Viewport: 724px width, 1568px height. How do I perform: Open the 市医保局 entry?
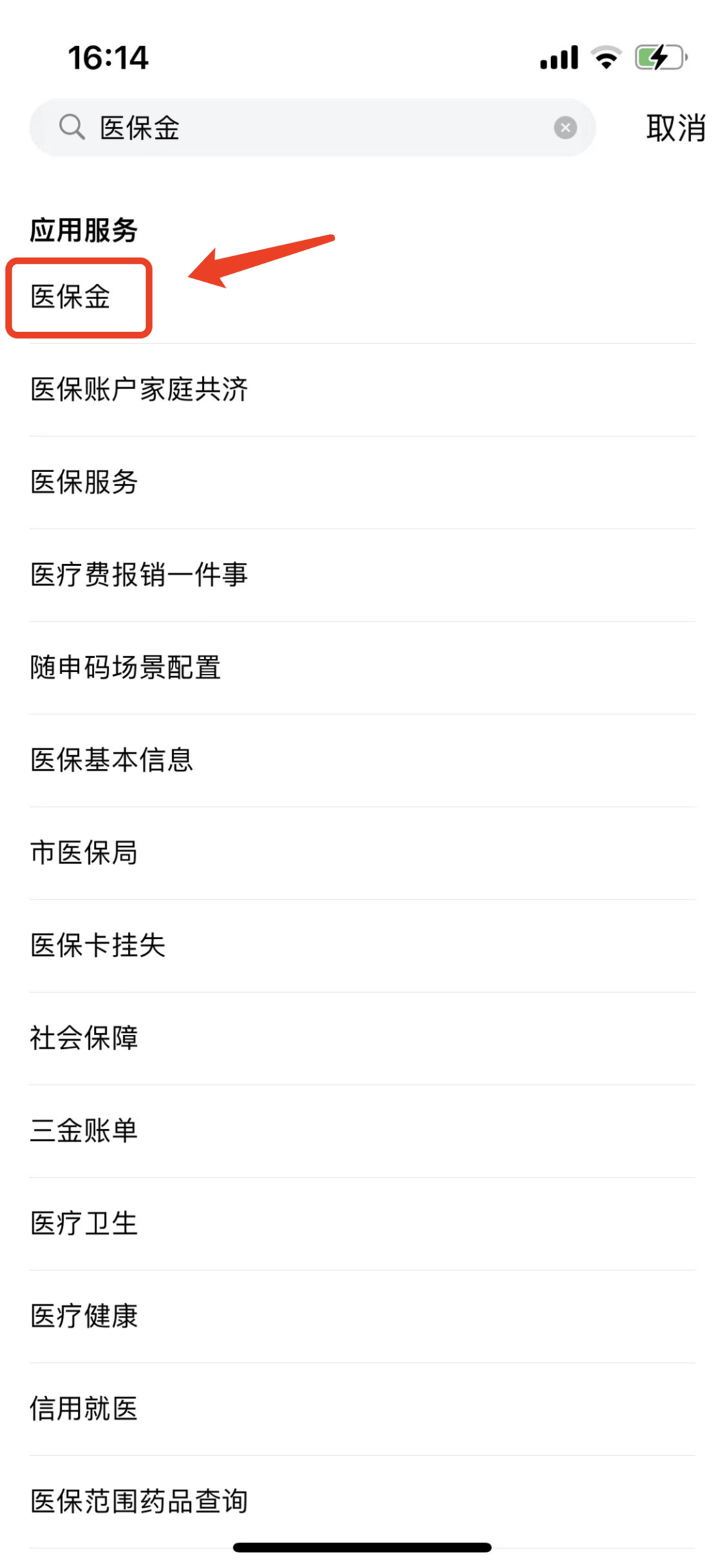[84, 852]
